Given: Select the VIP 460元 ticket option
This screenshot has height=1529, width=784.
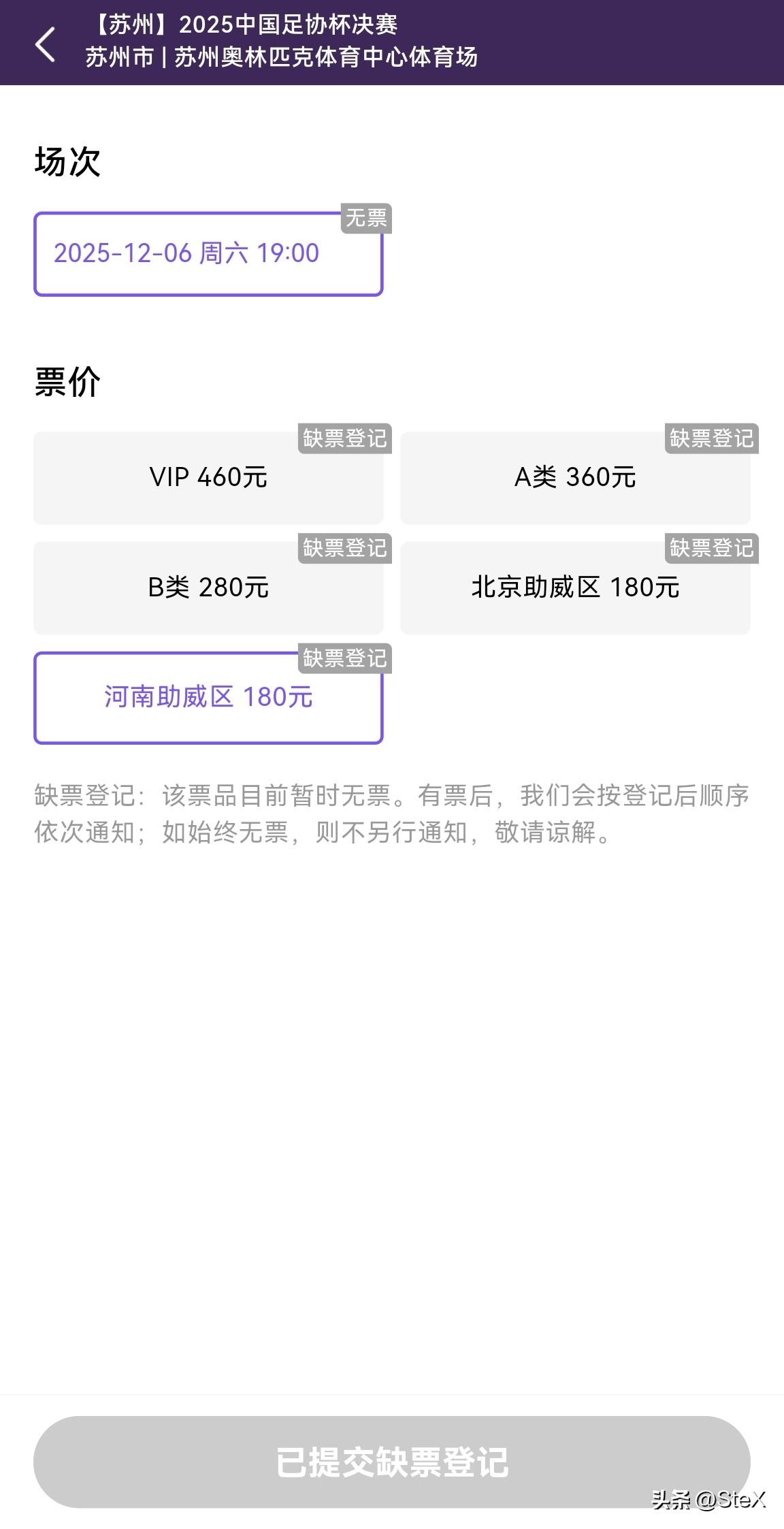Looking at the screenshot, I should (208, 479).
